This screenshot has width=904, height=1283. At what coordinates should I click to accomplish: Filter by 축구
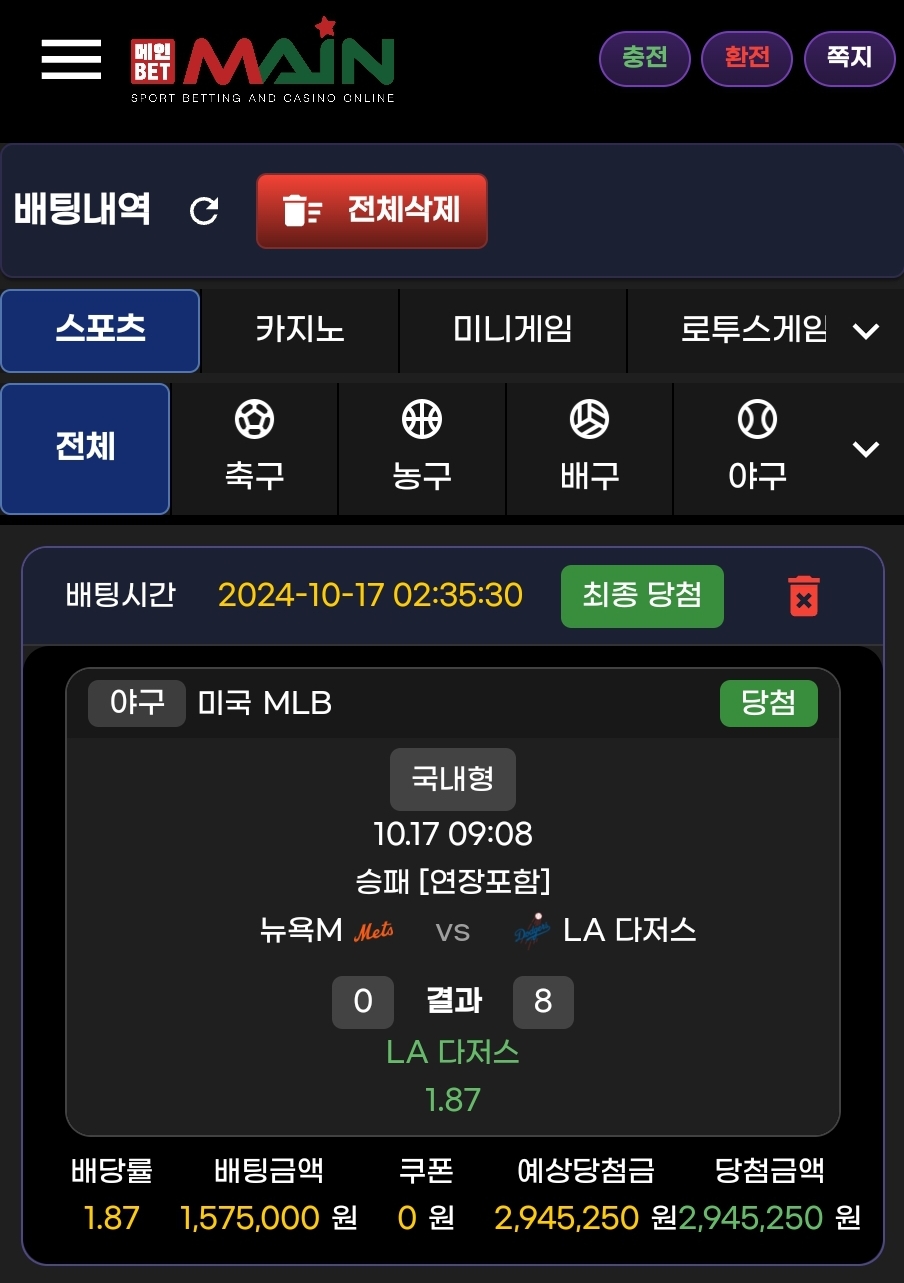(x=254, y=448)
